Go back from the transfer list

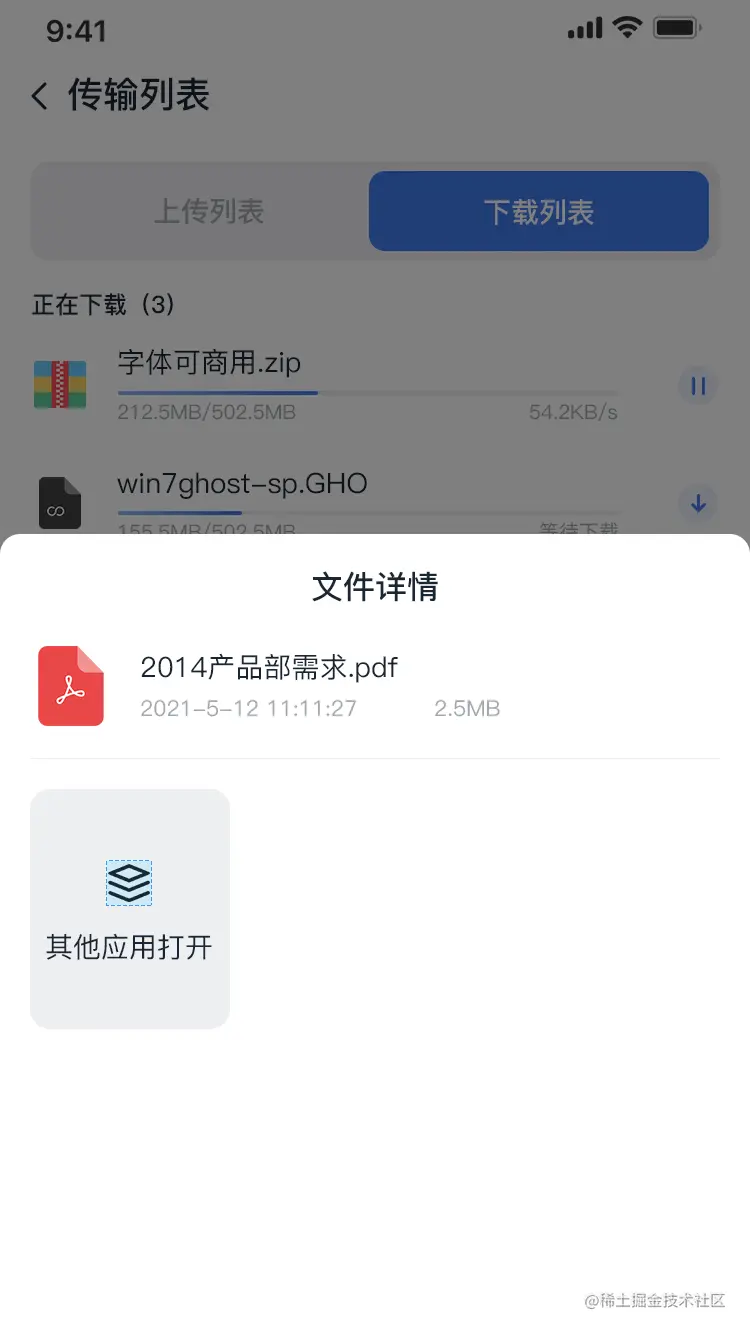point(40,96)
